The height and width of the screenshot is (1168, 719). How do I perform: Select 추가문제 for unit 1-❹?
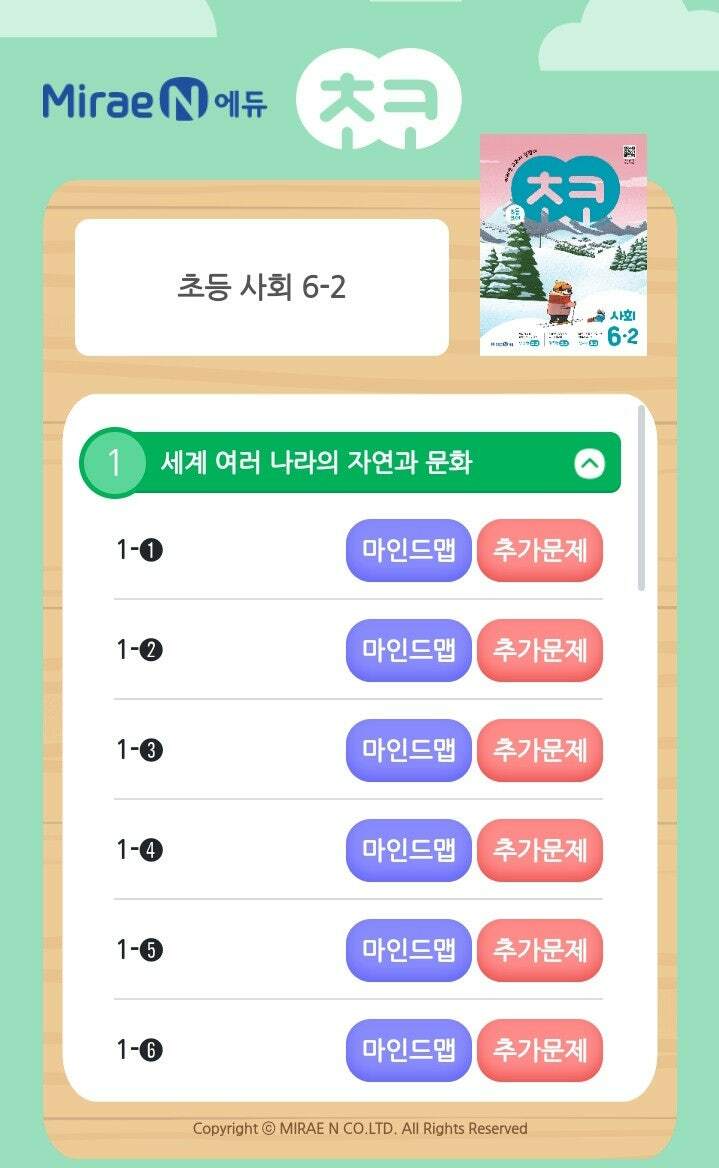tap(540, 850)
